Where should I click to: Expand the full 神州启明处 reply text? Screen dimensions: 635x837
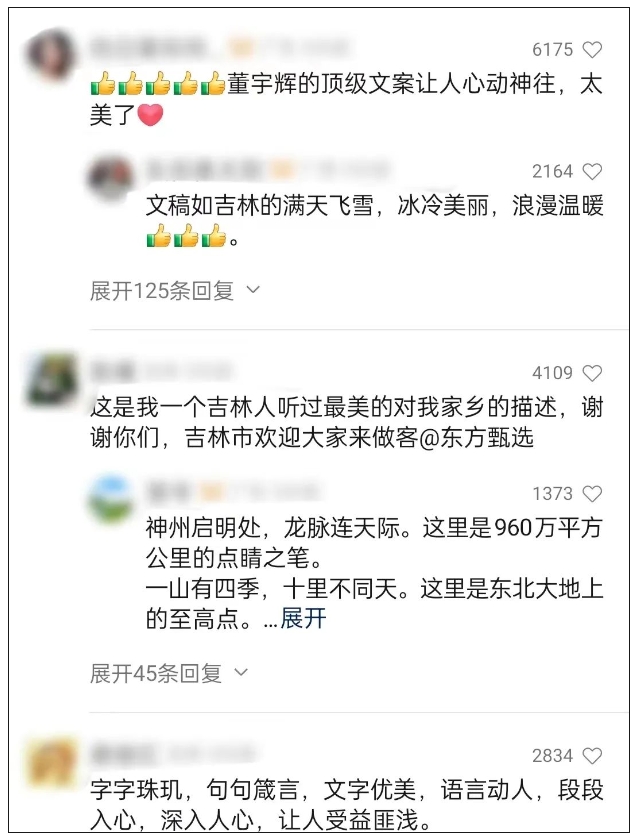pyautogui.click(x=303, y=619)
